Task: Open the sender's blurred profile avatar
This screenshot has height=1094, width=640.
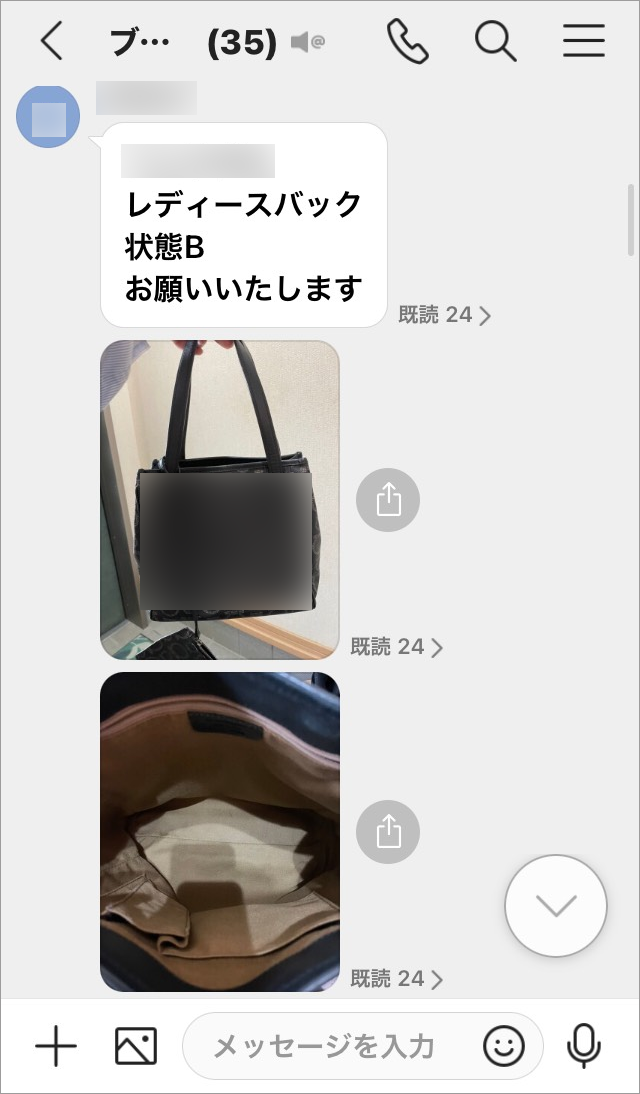Action: 48,117
